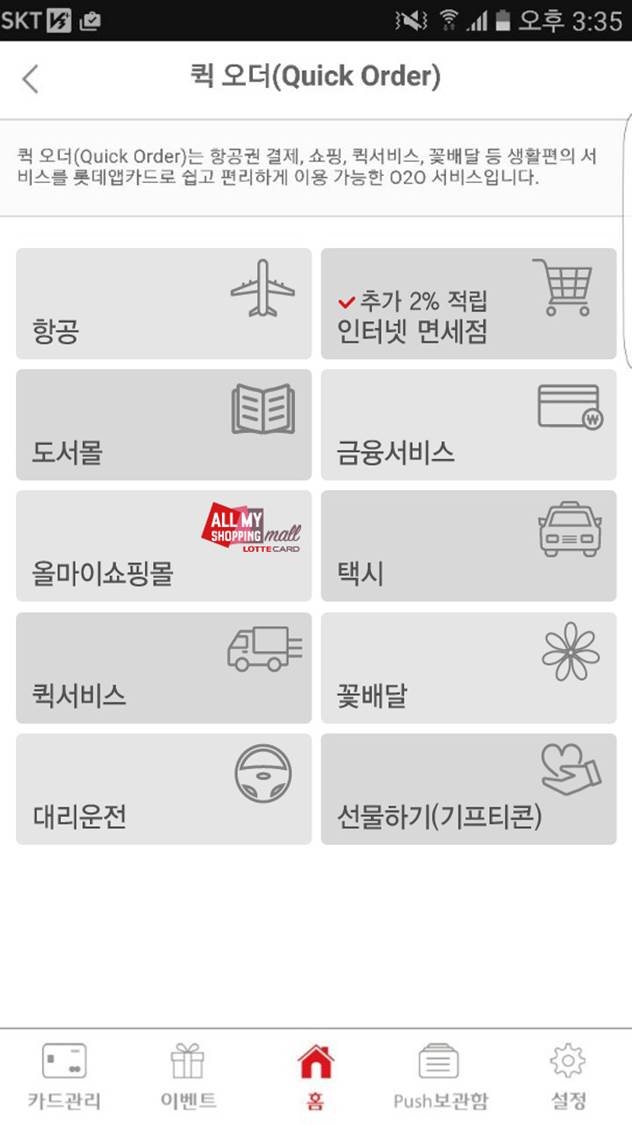Select the 도서몰 tile

tap(164, 425)
